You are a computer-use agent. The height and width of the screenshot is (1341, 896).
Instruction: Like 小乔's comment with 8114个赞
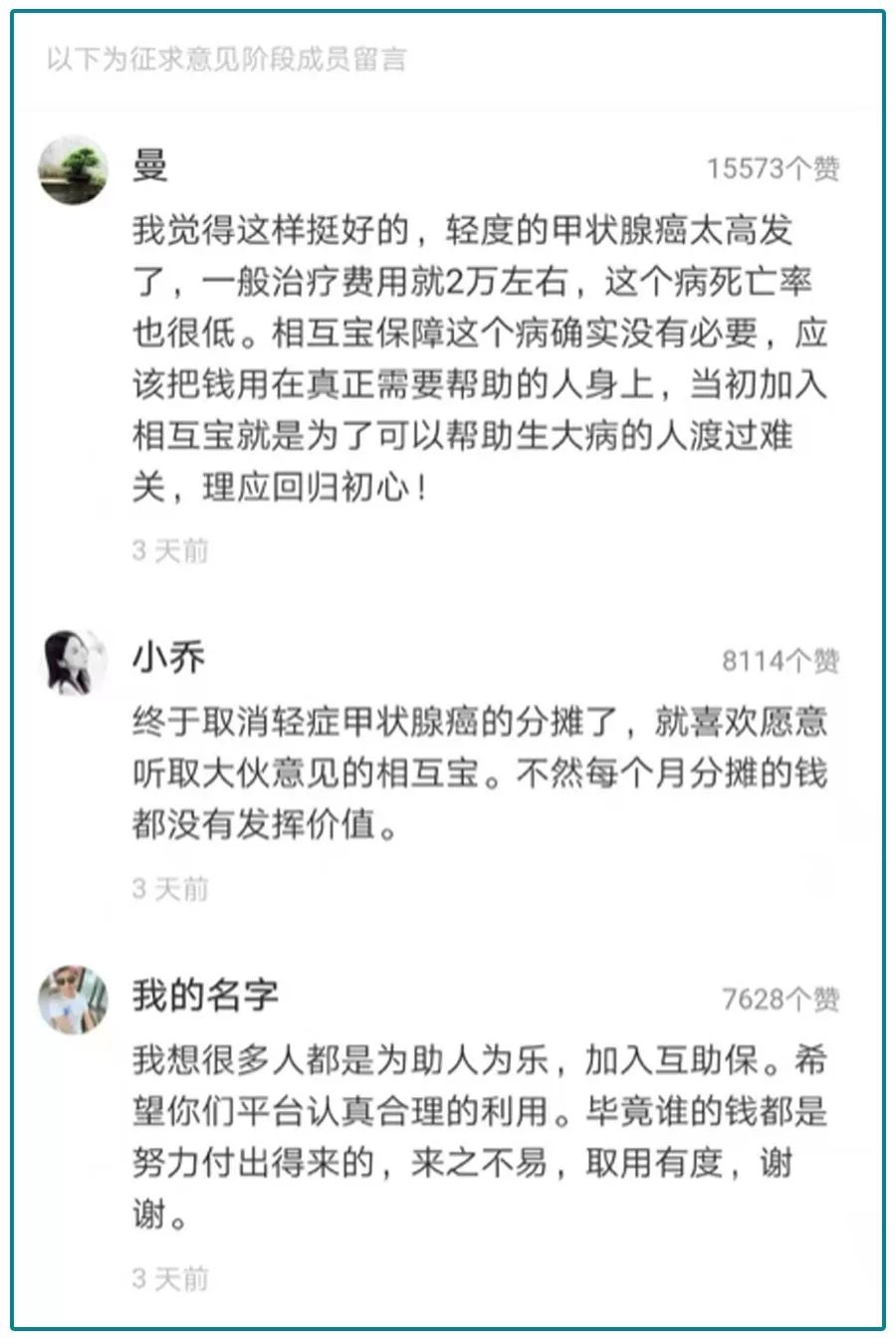coord(781,661)
